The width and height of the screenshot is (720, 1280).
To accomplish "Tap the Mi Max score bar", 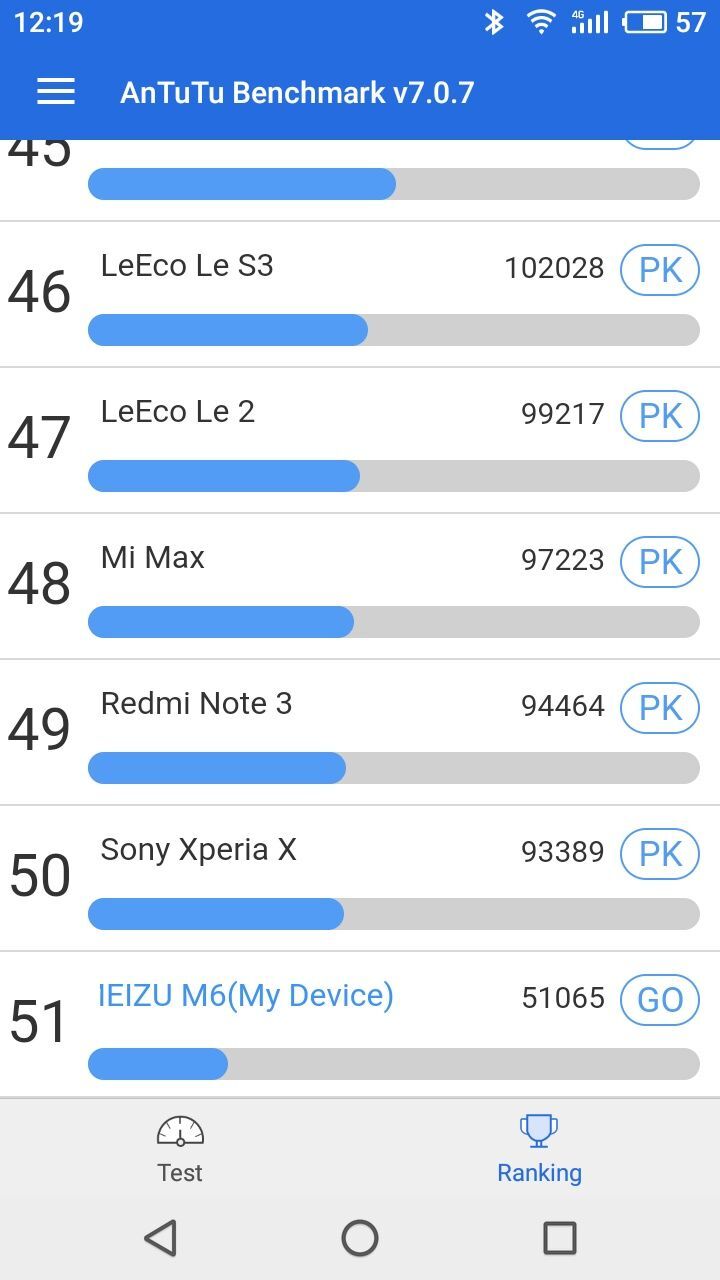I will [394, 621].
